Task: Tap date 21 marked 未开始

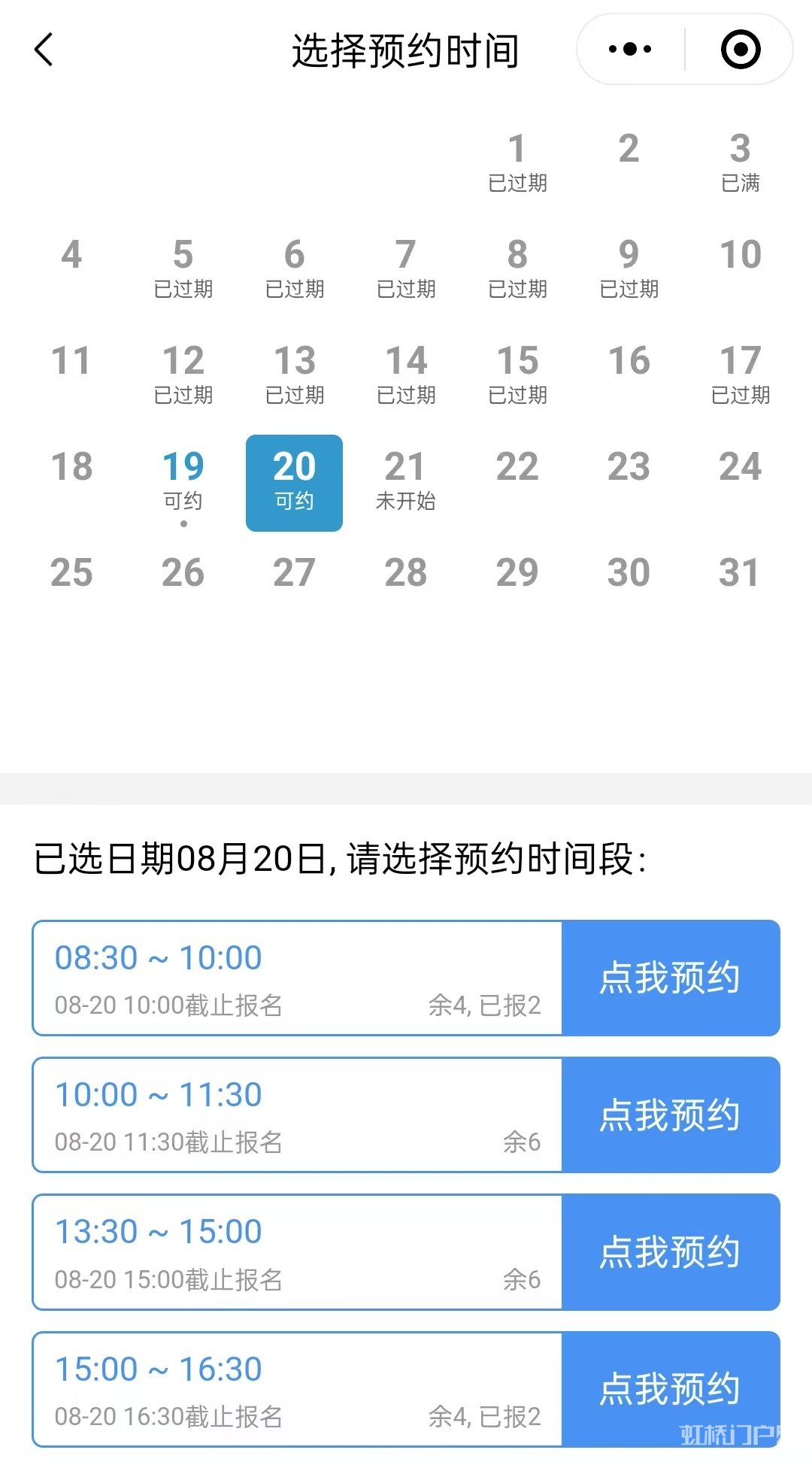Action: (405, 481)
